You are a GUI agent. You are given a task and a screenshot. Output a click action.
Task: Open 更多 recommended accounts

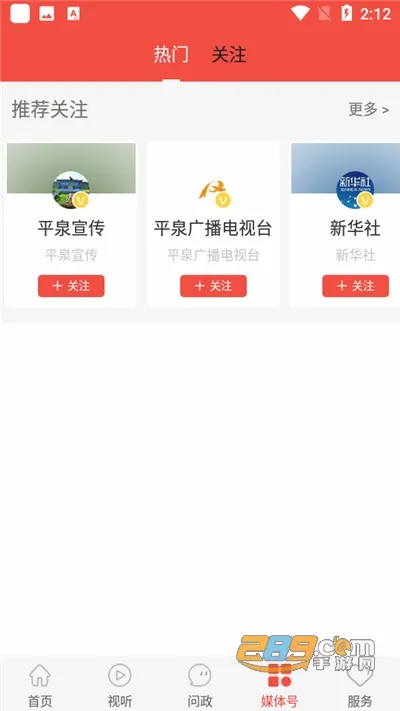368,109
